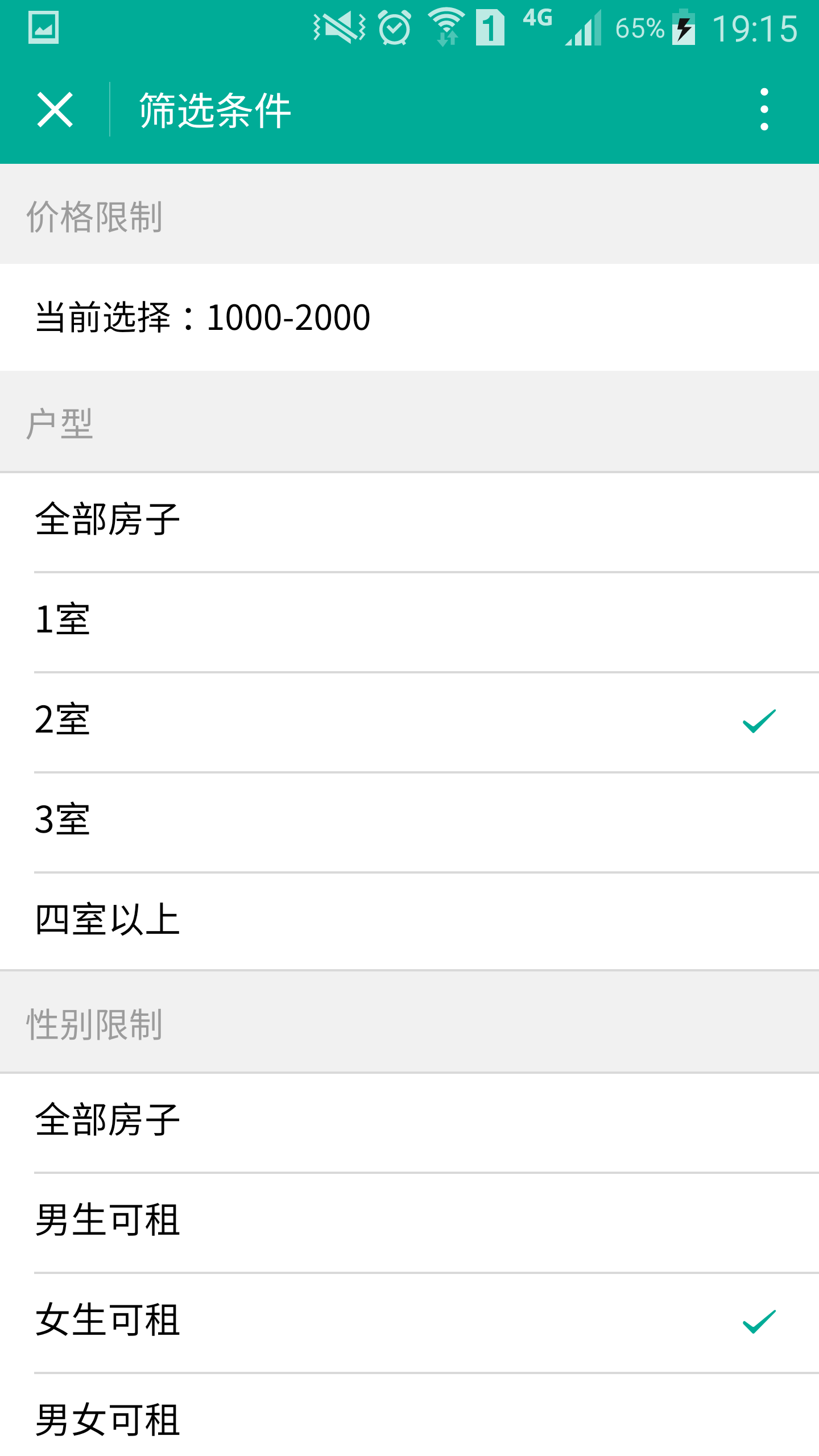Tap the checked 女生可租 option
Screen dimensions: 819x1456
coord(409,1321)
